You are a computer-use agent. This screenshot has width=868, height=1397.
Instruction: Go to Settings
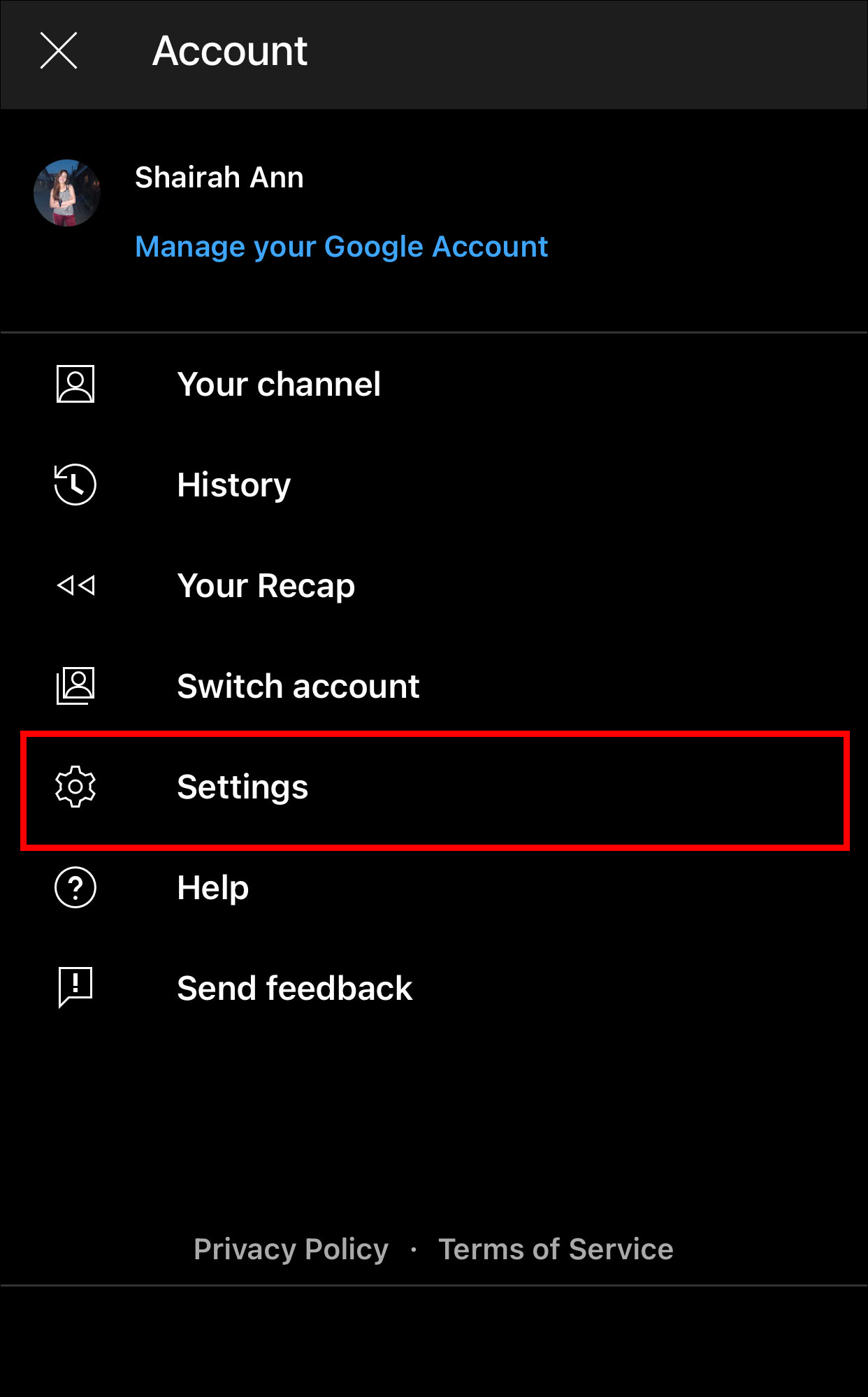[242, 787]
